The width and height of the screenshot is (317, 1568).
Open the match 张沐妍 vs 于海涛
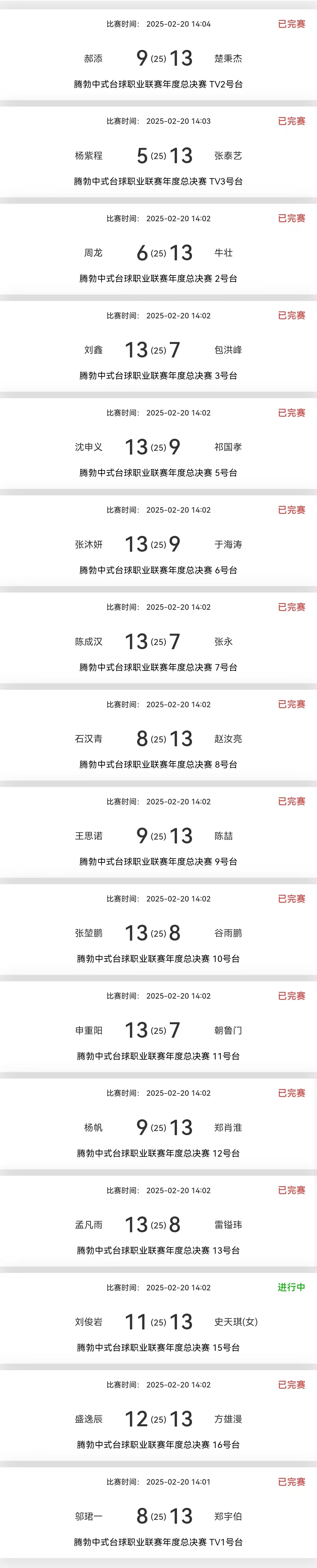tap(158, 544)
